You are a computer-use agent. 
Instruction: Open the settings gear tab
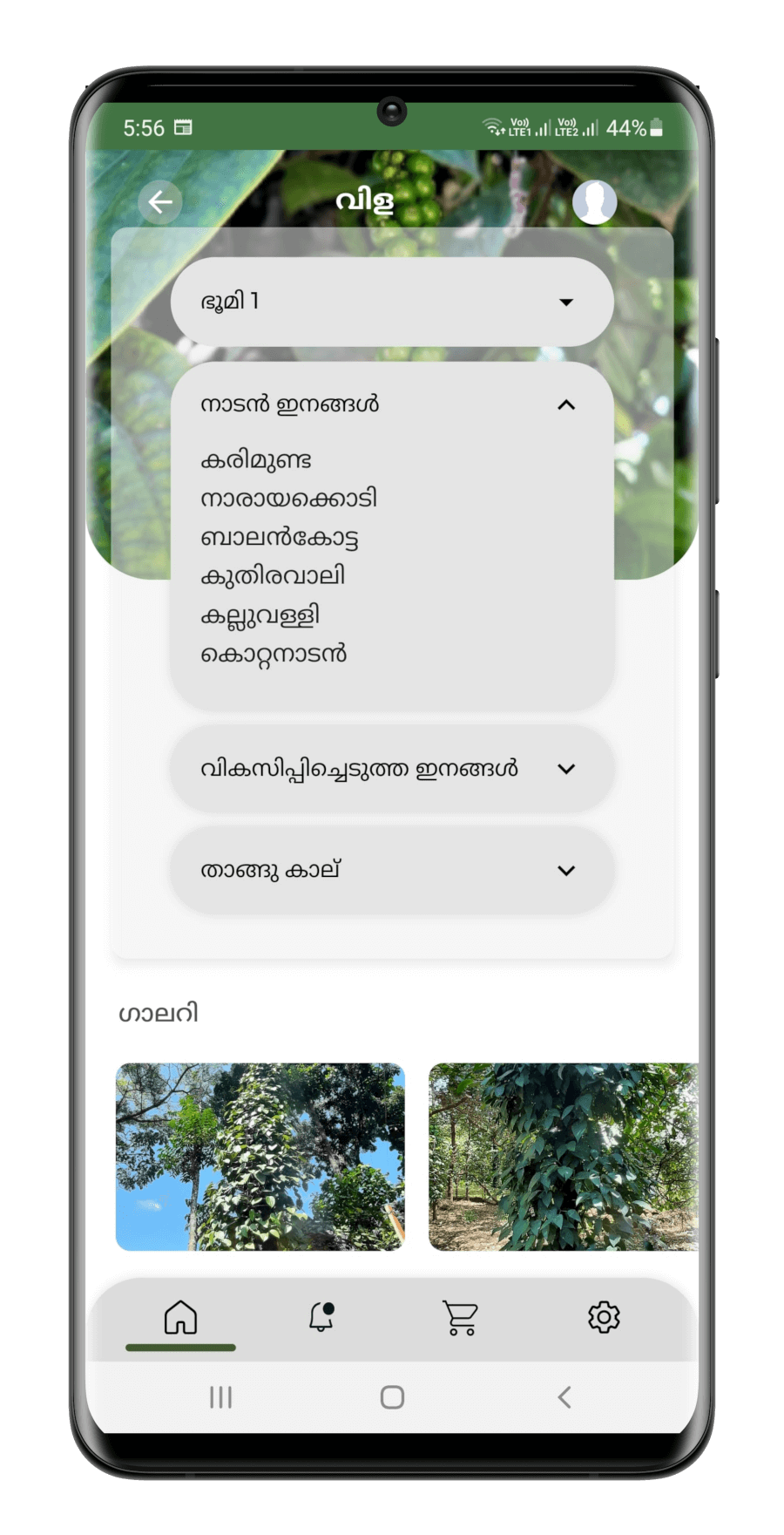coord(603,1317)
